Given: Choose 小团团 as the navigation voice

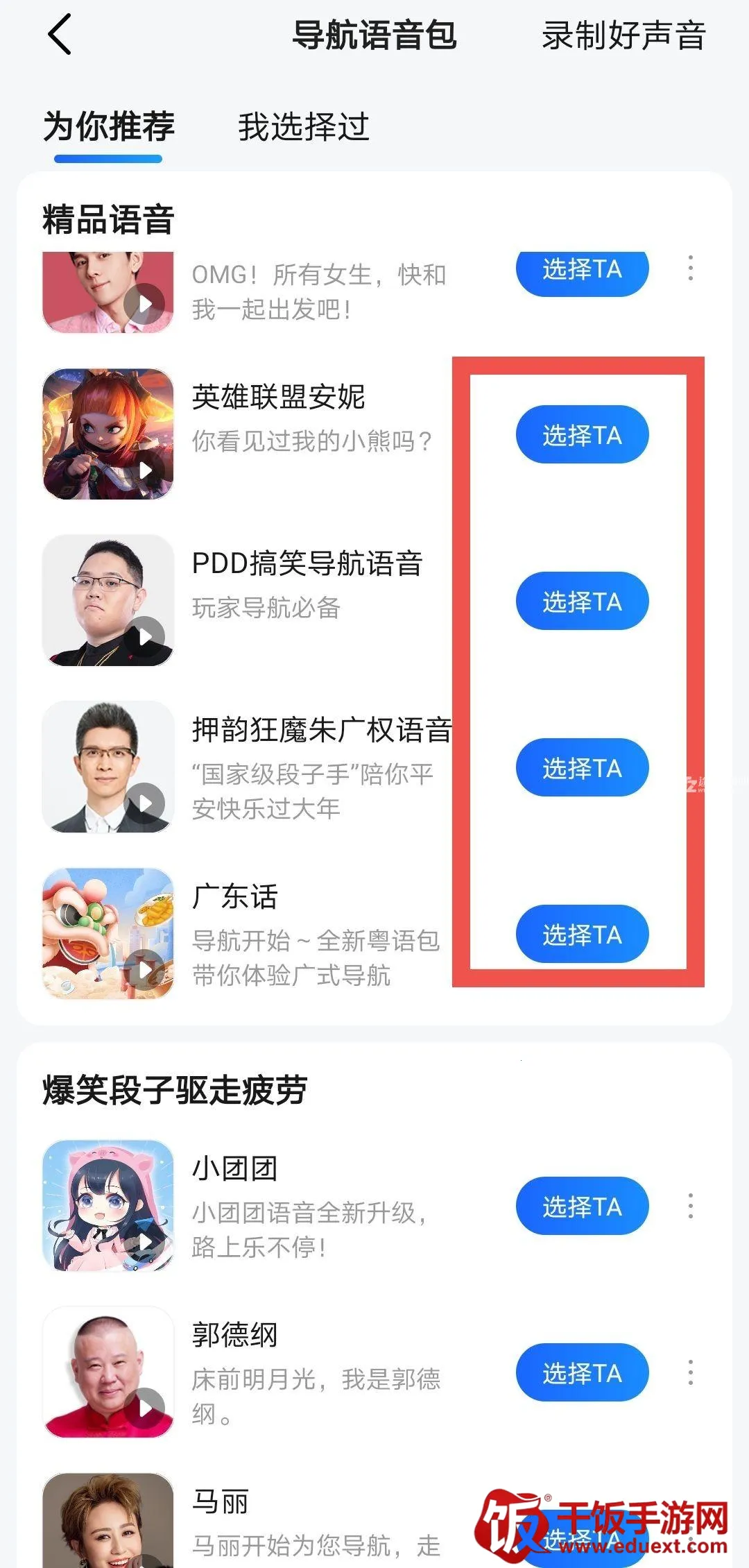Looking at the screenshot, I should click(x=581, y=1207).
